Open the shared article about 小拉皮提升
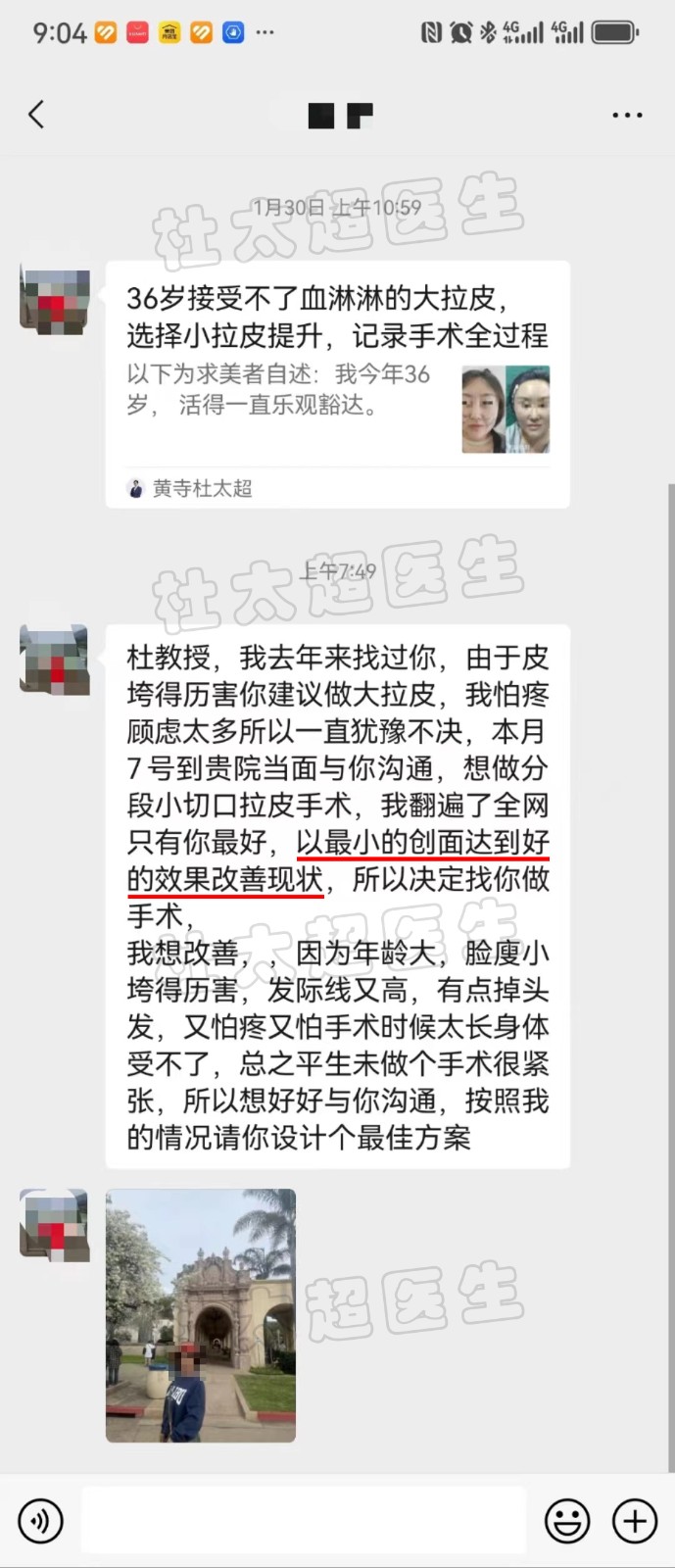Viewport: 675px width, 1568px height. pos(337,383)
